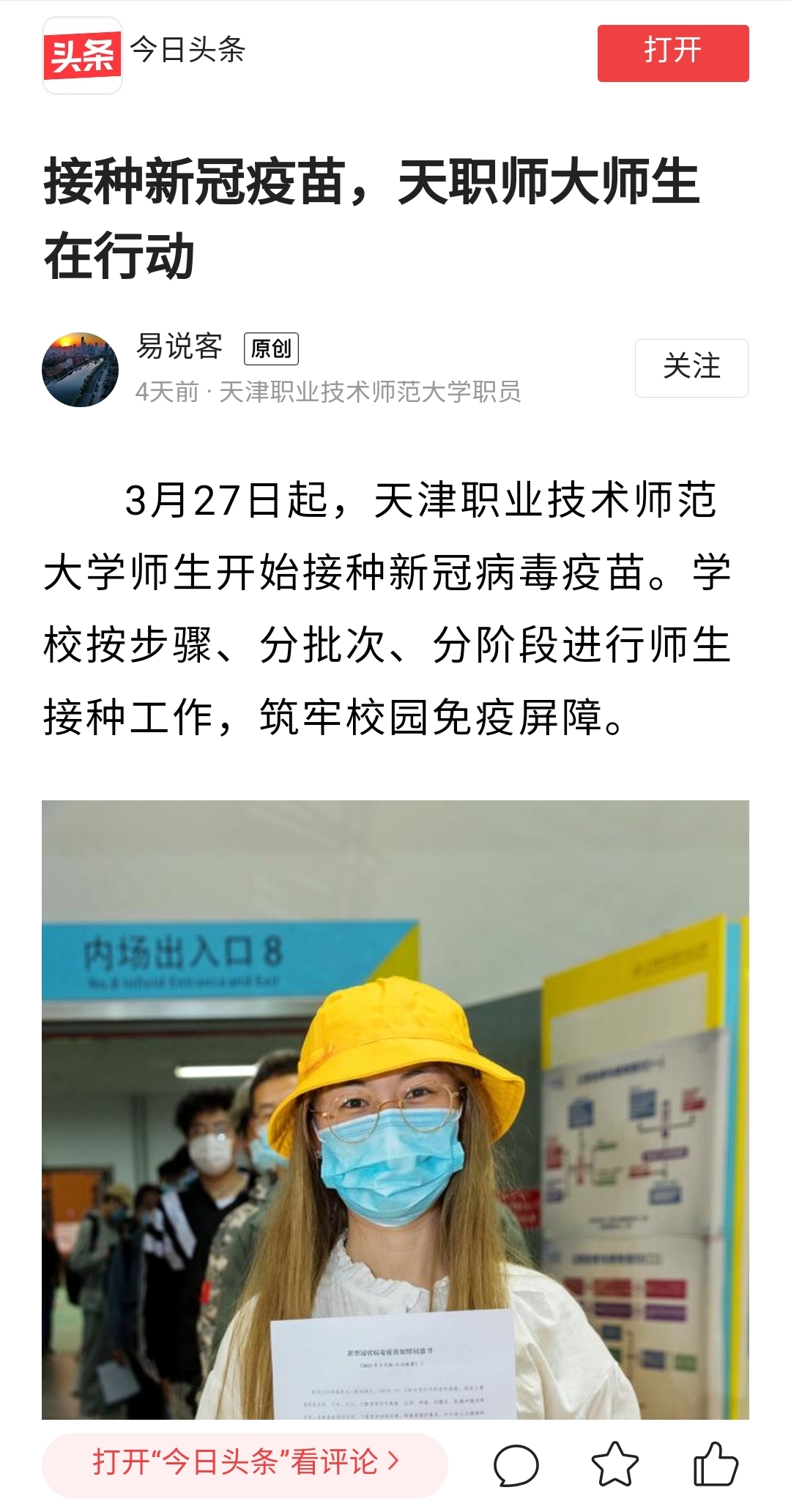The width and height of the screenshot is (791, 1512).
Task: Open 易说客 author avatar
Action: (x=81, y=370)
